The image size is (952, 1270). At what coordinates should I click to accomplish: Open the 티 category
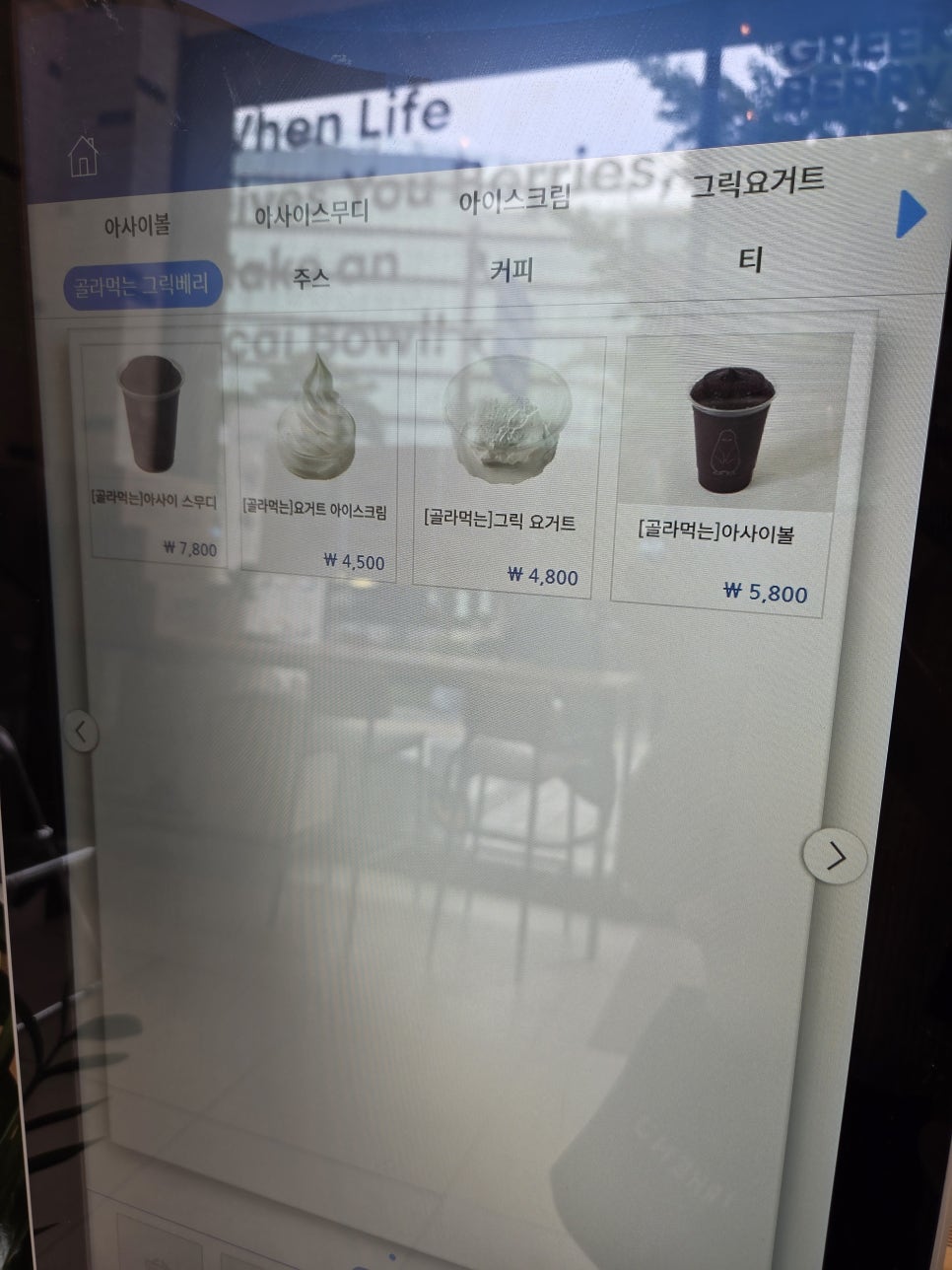coord(750,260)
